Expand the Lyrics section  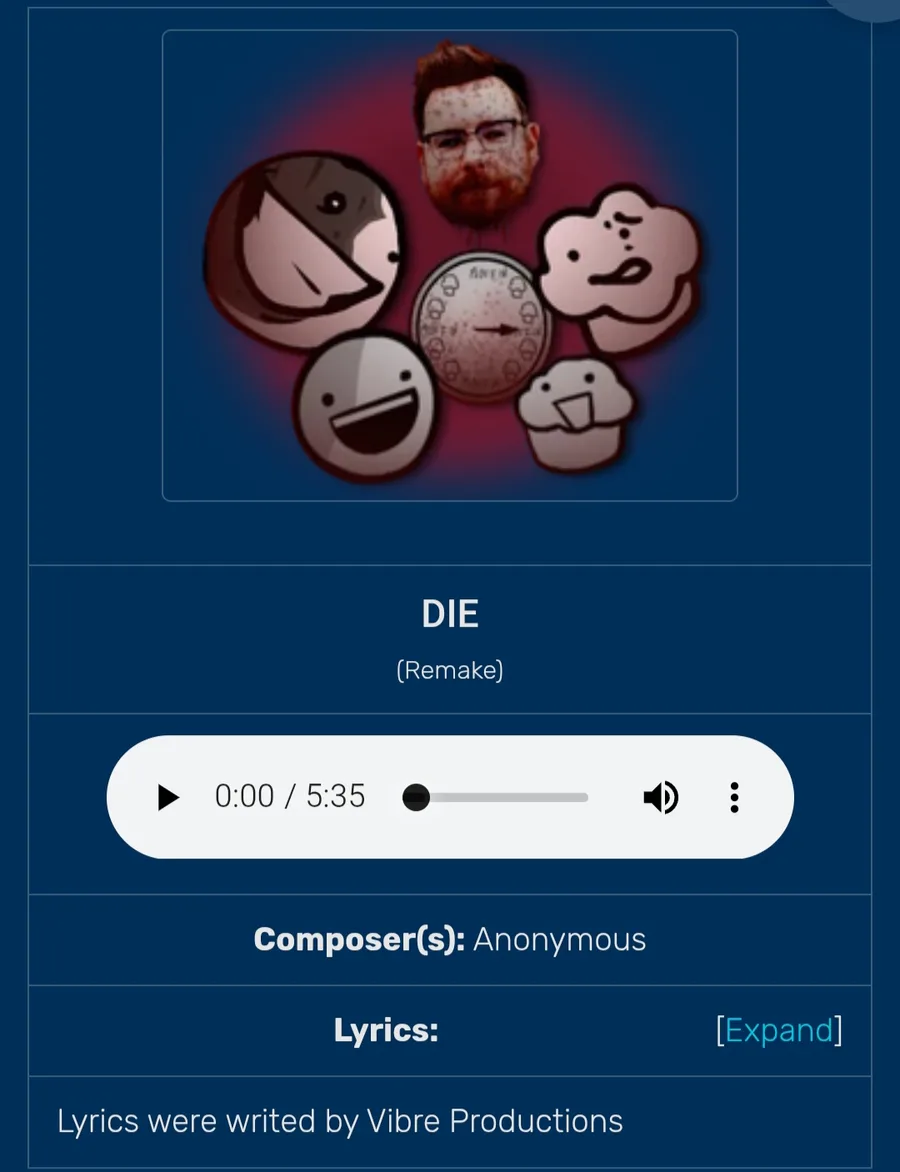[x=778, y=1030]
